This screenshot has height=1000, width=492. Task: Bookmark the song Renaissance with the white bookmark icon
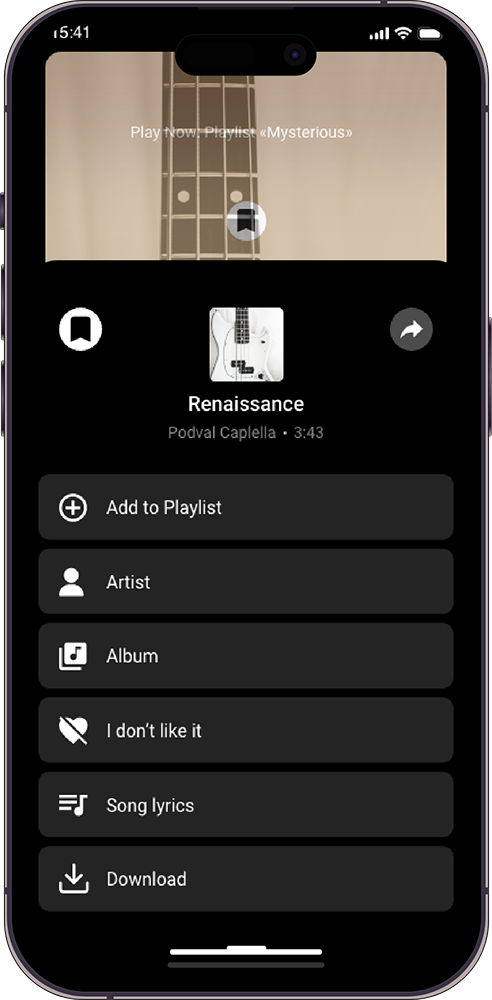tap(80, 329)
